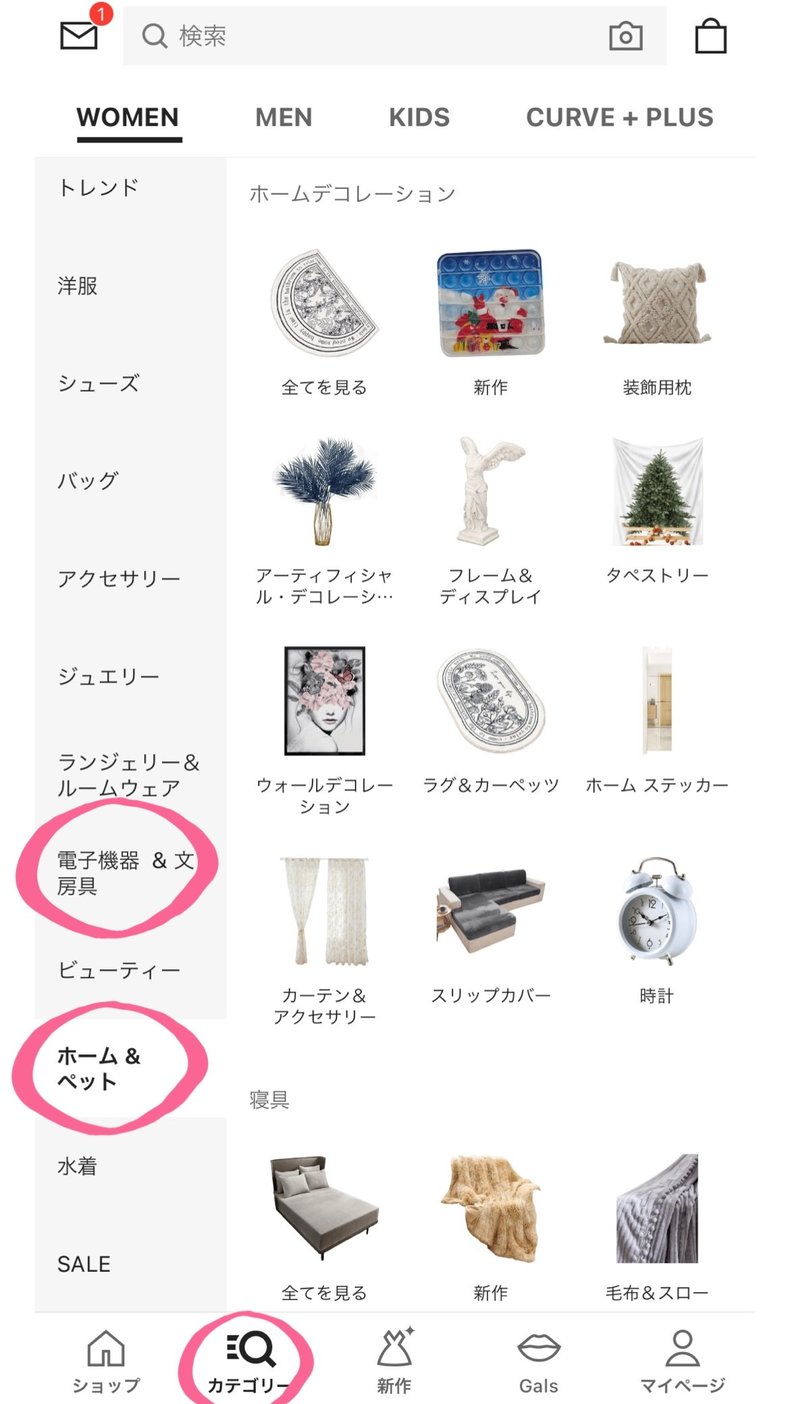This screenshot has width=790, height=1404.
Task: Open camera image search
Action: (x=626, y=37)
